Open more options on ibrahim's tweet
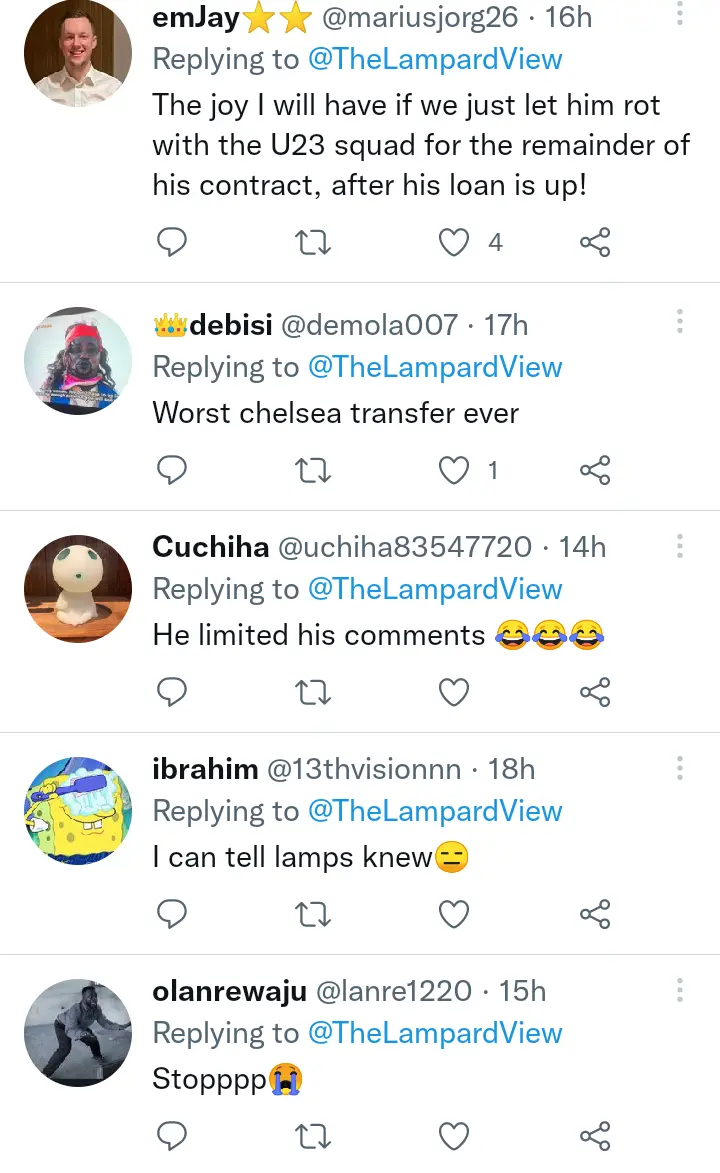The width and height of the screenshot is (720, 1173). 680,768
